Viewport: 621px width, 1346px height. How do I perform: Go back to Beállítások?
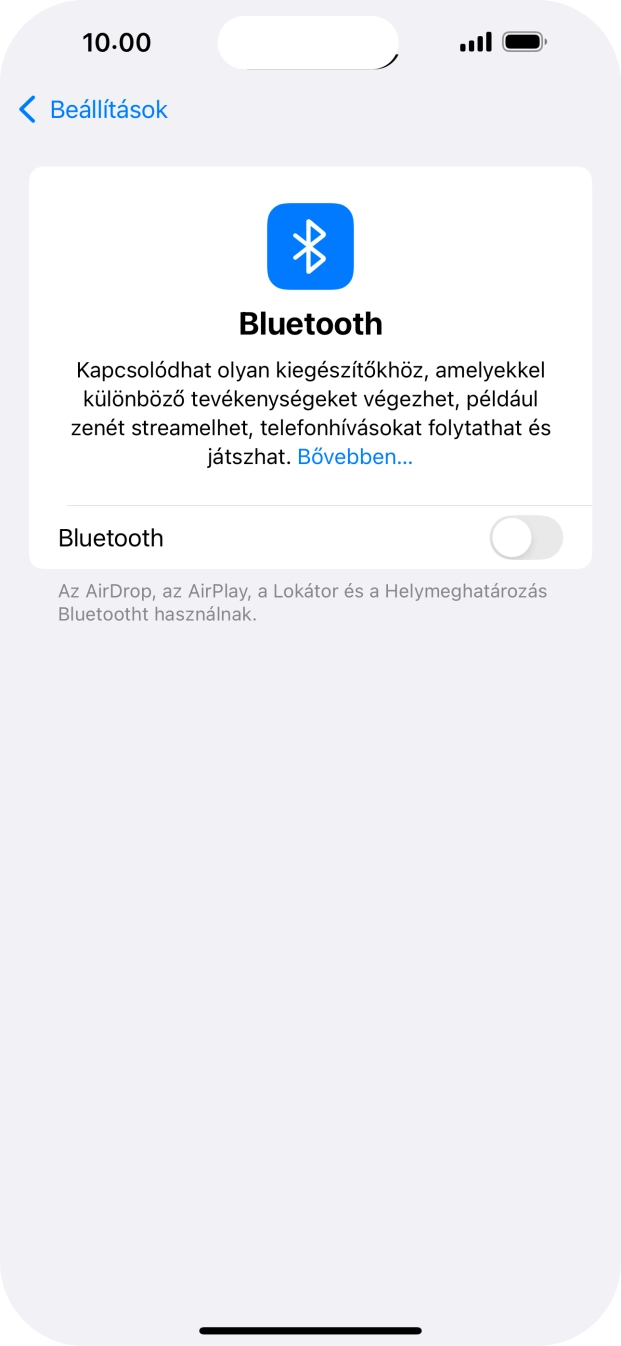pyautogui.click(x=93, y=110)
